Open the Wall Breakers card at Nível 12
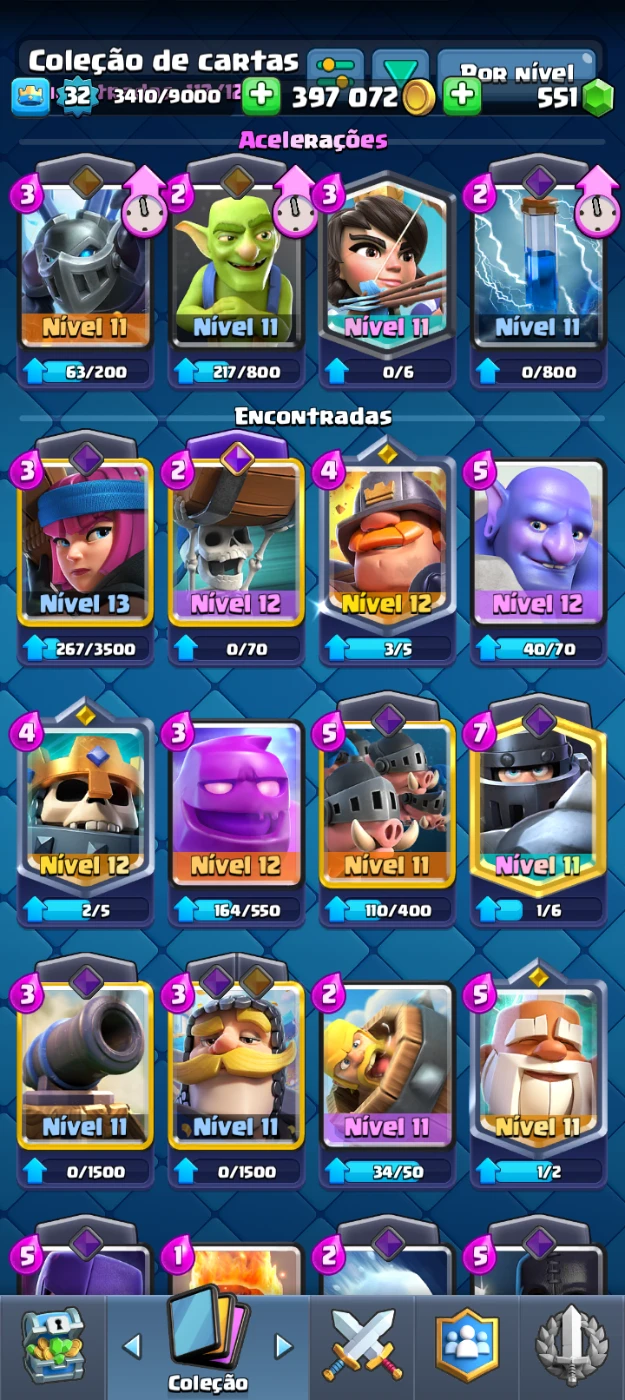 (x=236, y=550)
